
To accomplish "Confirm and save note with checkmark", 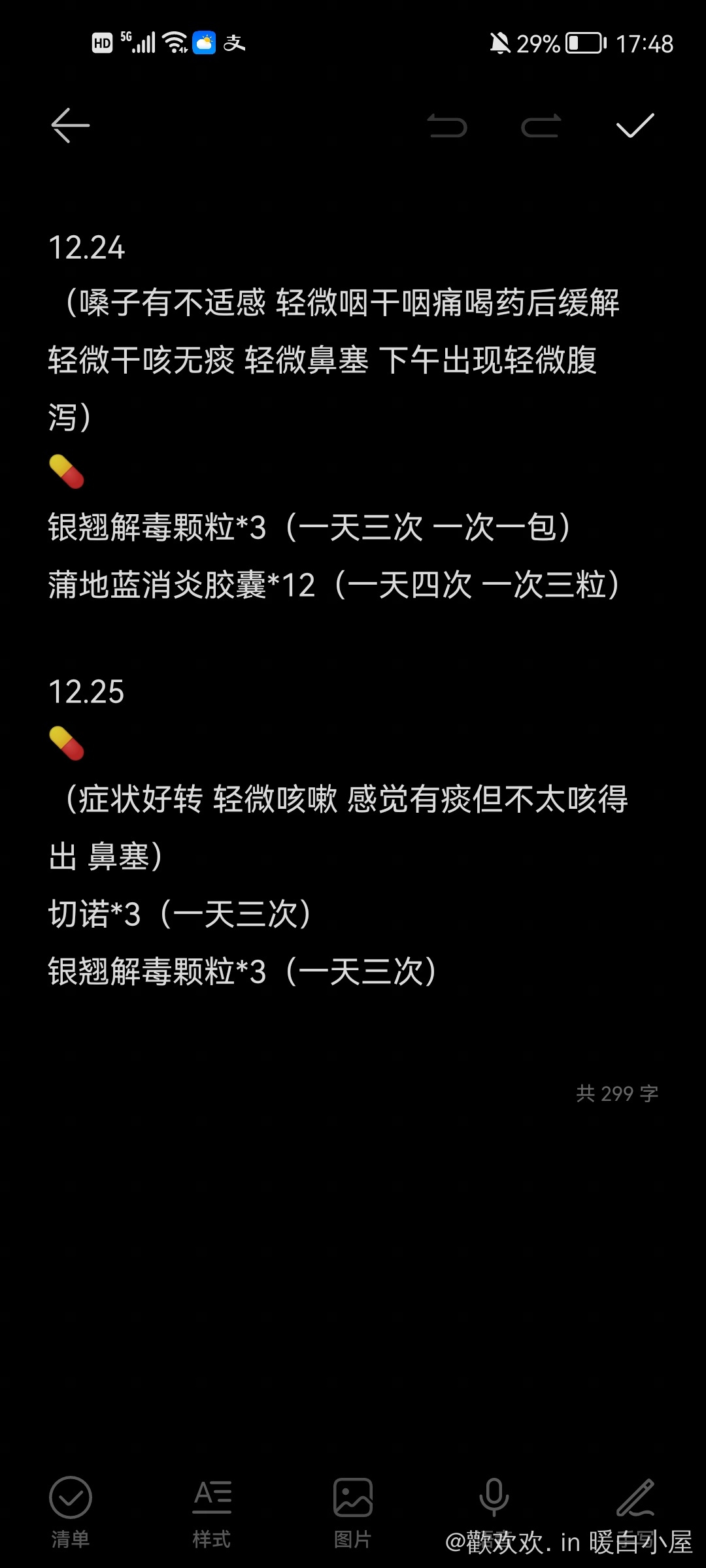I will click(635, 125).
